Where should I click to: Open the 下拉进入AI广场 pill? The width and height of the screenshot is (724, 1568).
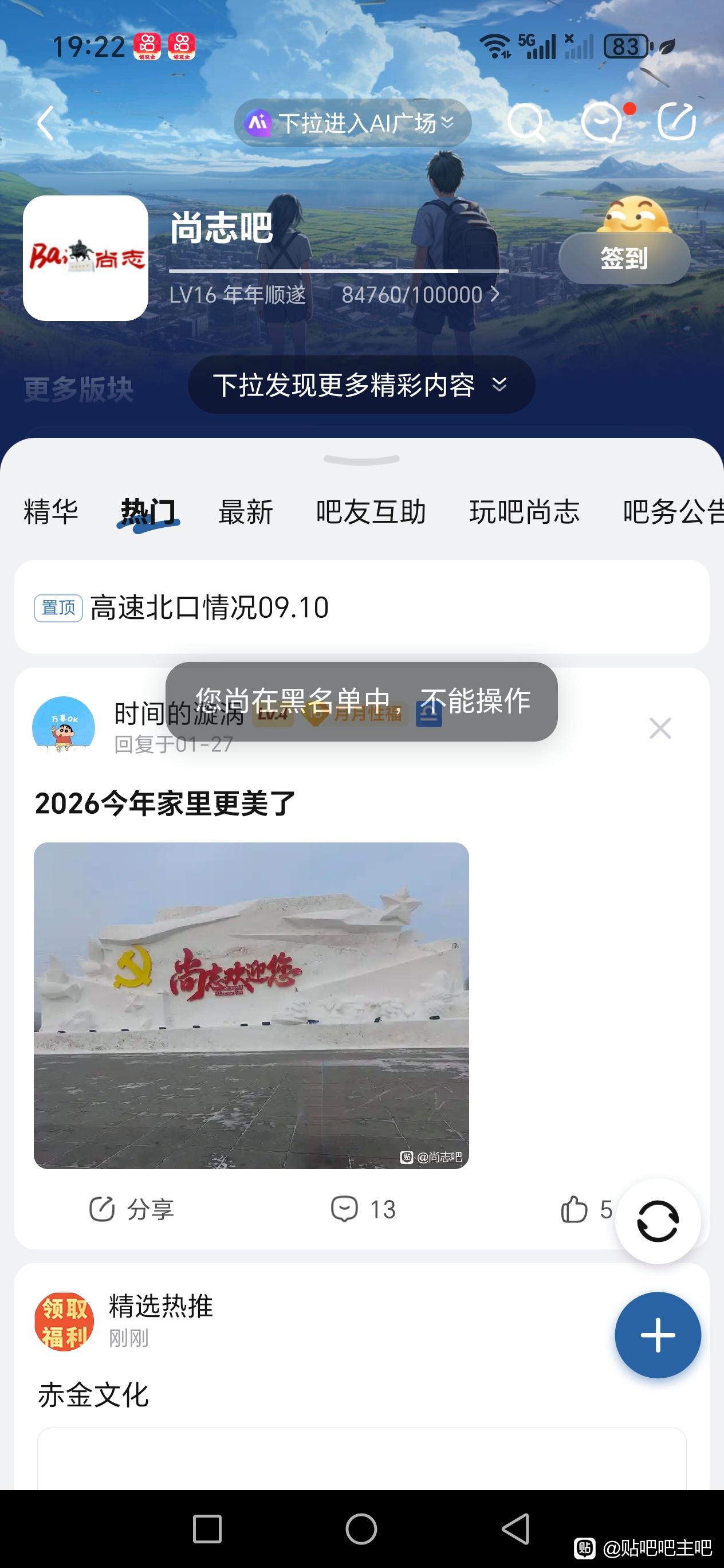(352, 123)
